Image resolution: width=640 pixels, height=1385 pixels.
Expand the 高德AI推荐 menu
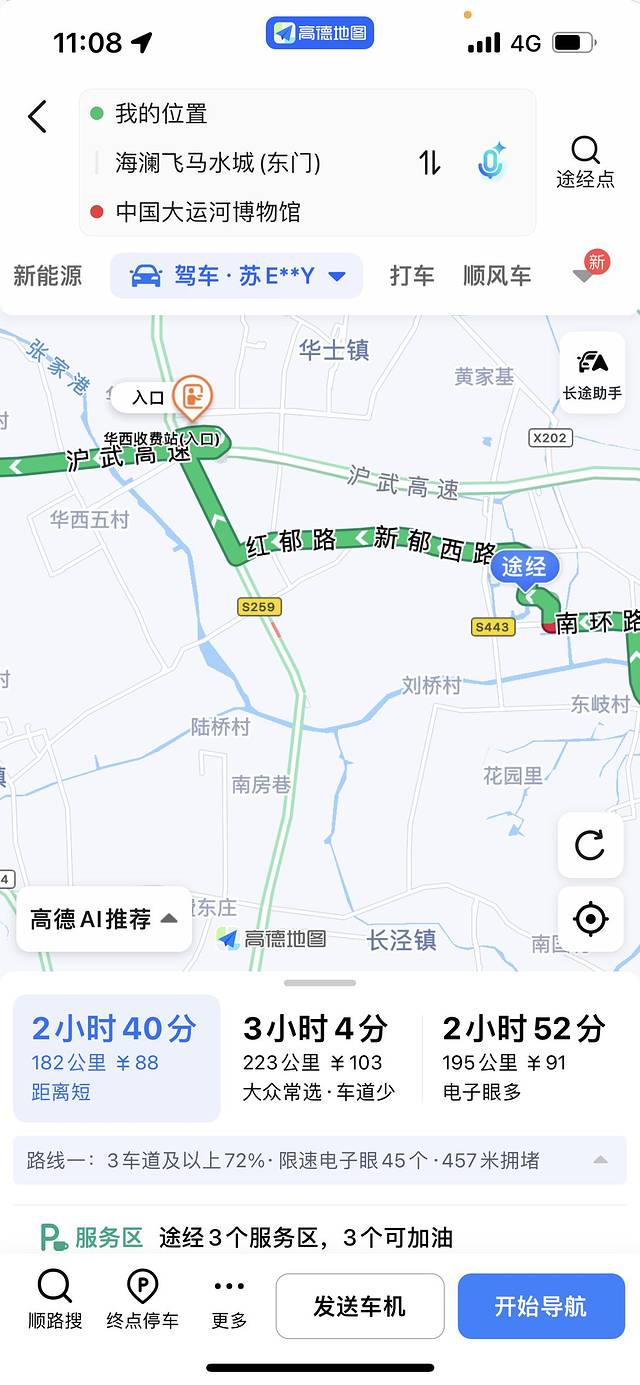[104, 919]
